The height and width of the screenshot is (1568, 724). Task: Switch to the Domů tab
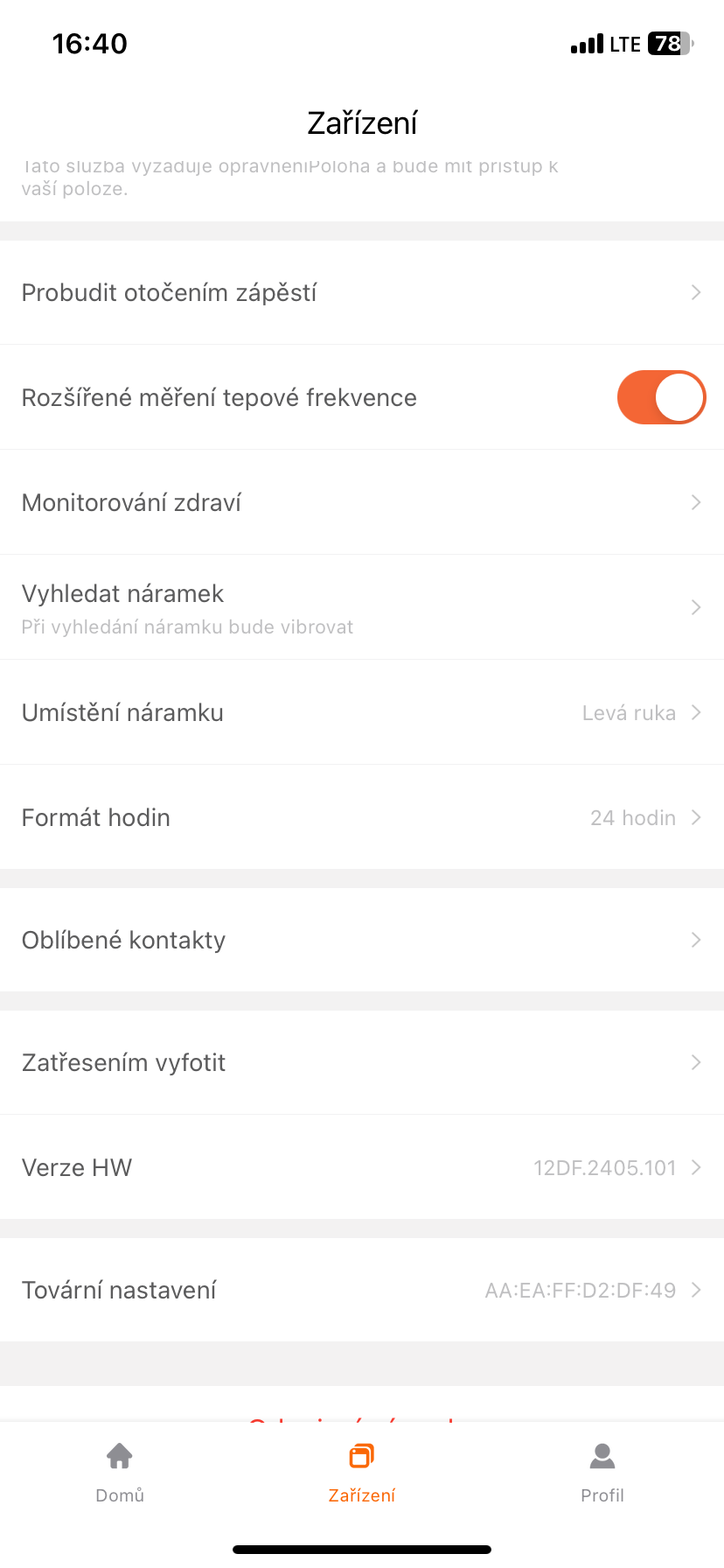click(x=120, y=1472)
